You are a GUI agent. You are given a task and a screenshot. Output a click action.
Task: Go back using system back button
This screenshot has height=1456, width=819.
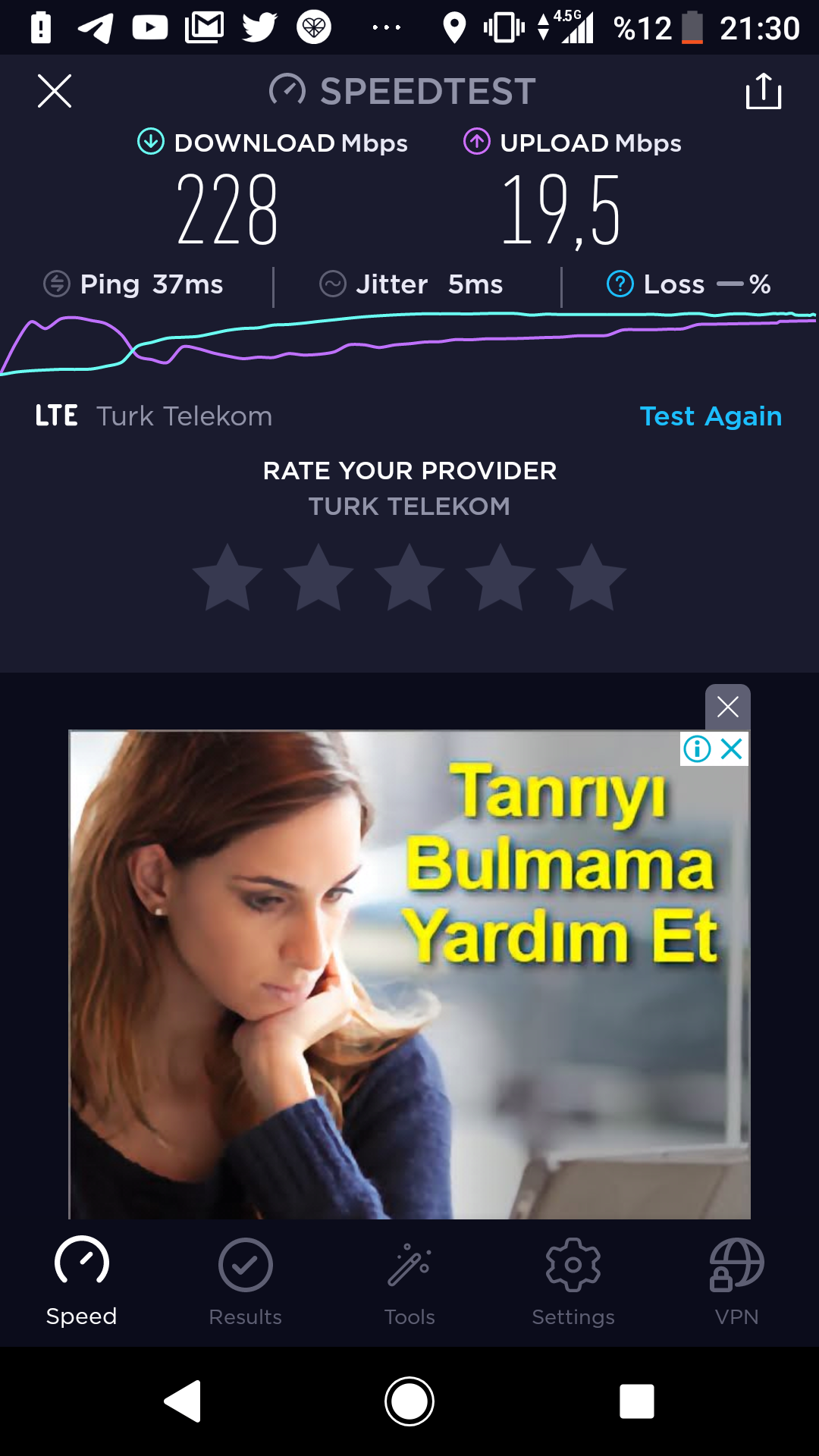pyautogui.click(x=183, y=1401)
